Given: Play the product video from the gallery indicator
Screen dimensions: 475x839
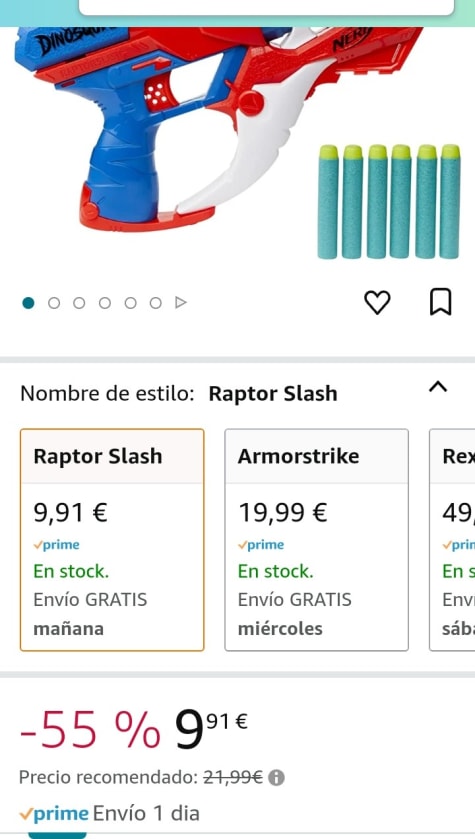Looking at the screenshot, I should [181, 303].
